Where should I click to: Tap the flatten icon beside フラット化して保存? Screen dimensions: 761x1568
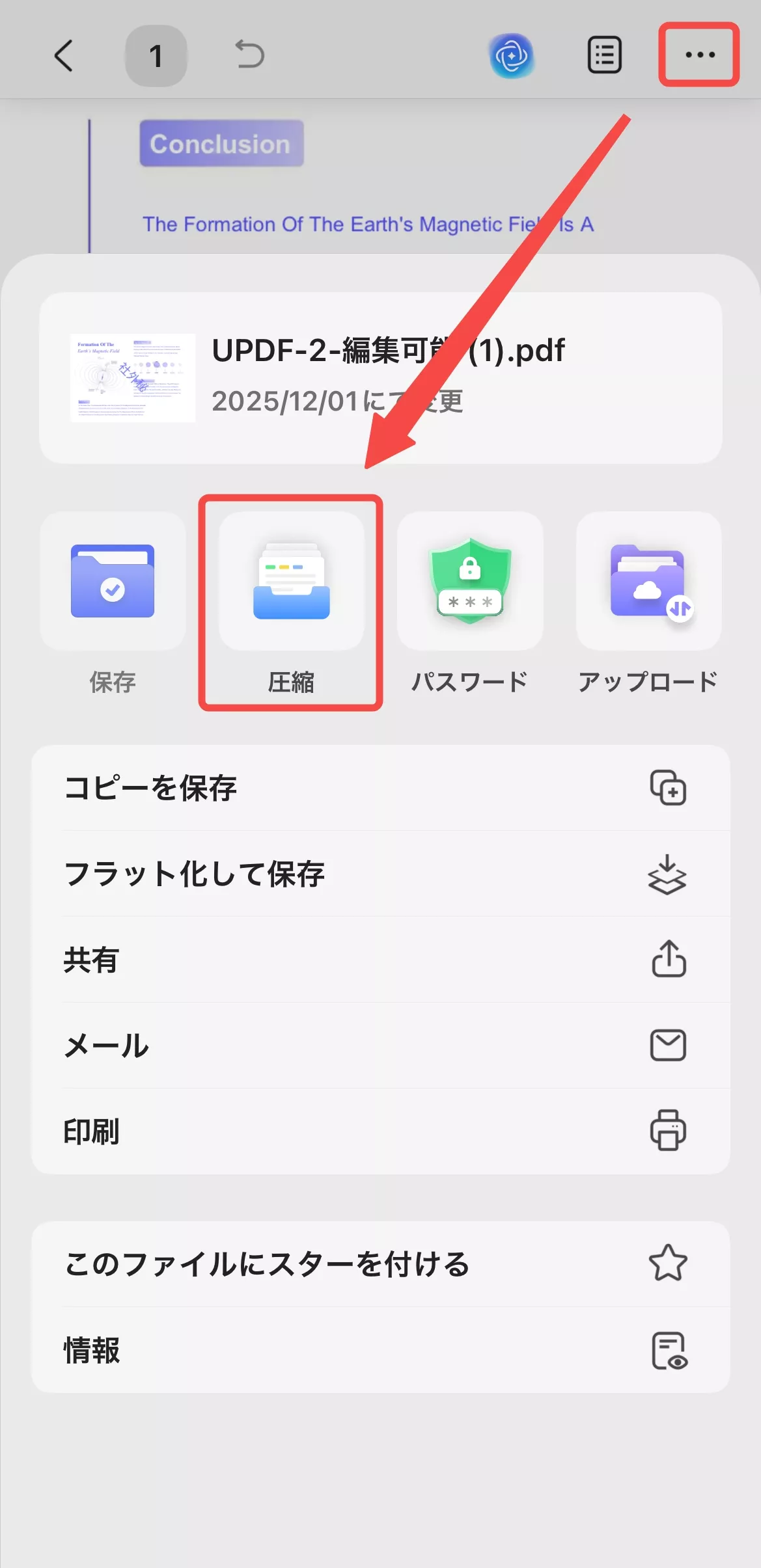(669, 875)
